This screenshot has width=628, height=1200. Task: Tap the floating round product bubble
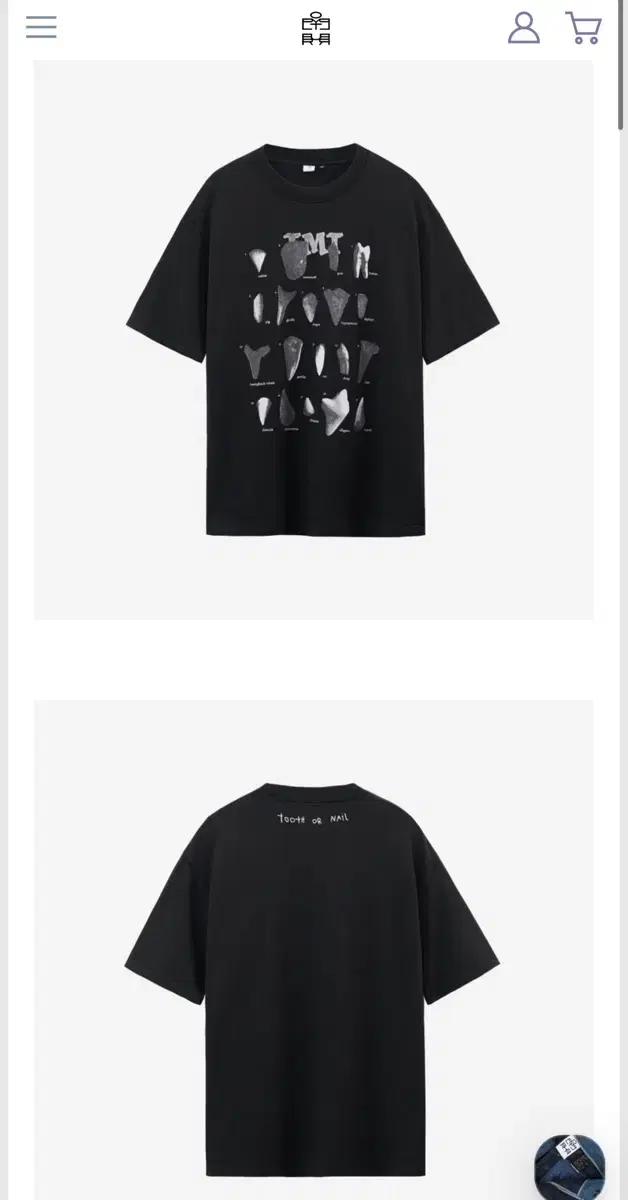[x=570, y=1167]
